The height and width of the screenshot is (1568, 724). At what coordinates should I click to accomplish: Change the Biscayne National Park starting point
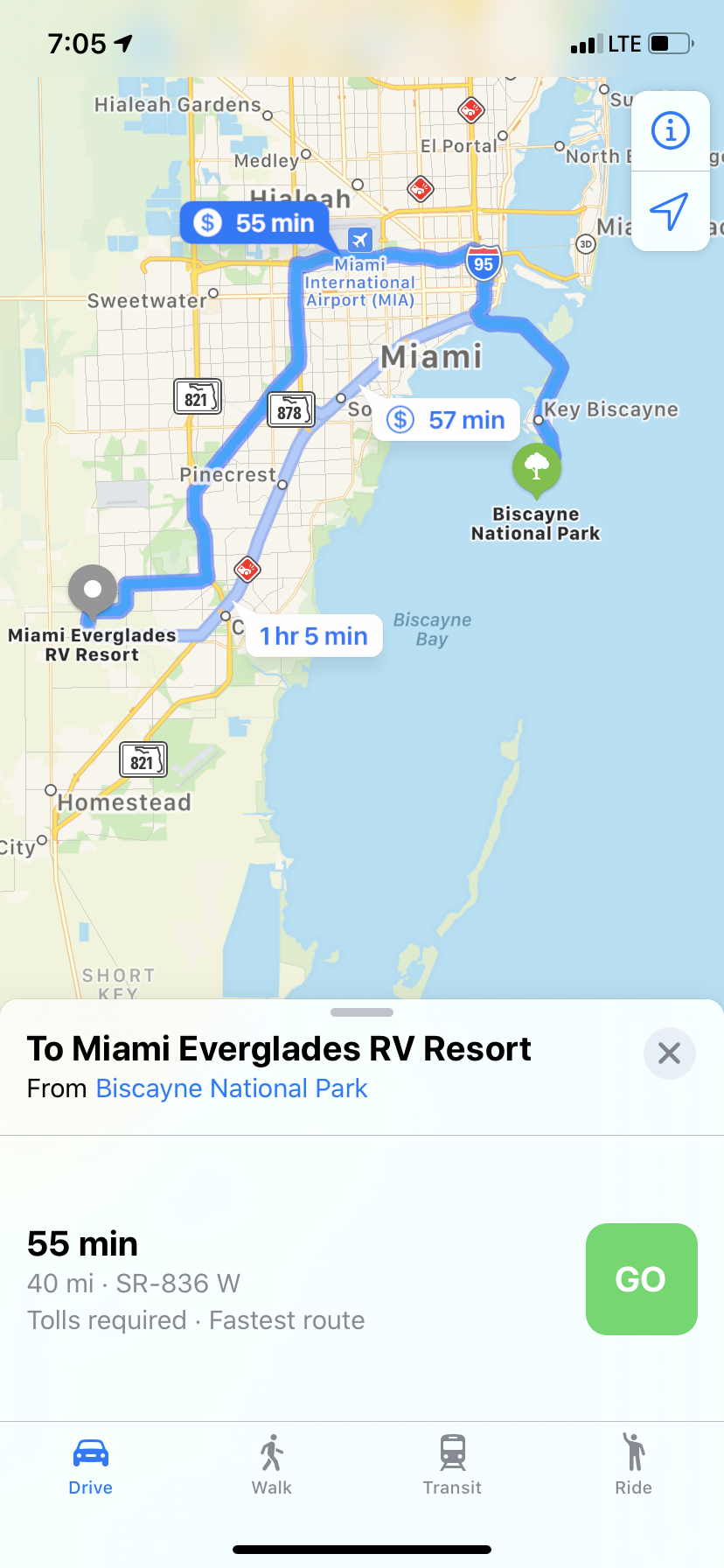tap(231, 1088)
